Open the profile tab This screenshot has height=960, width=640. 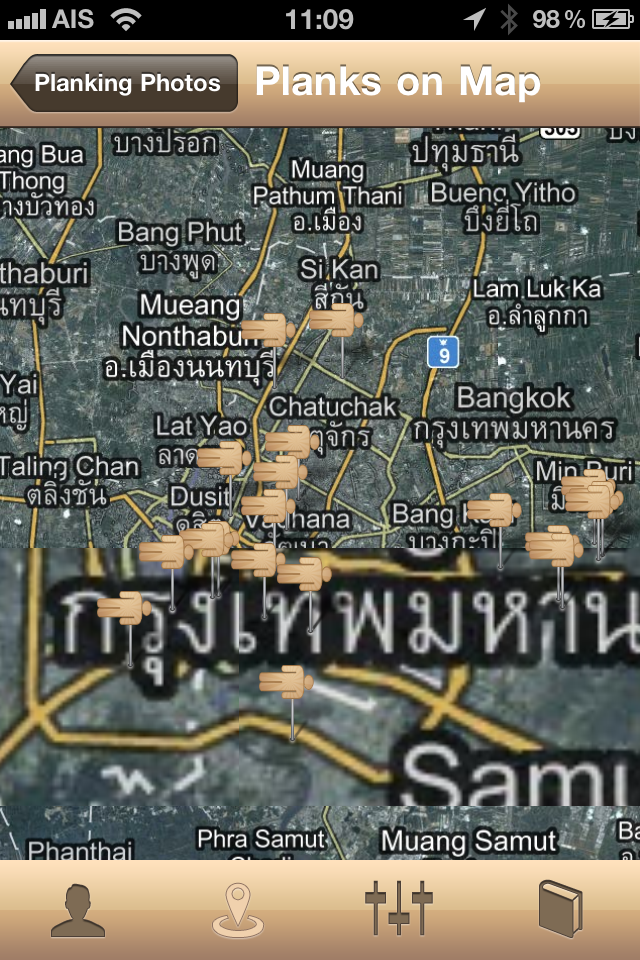(78, 909)
